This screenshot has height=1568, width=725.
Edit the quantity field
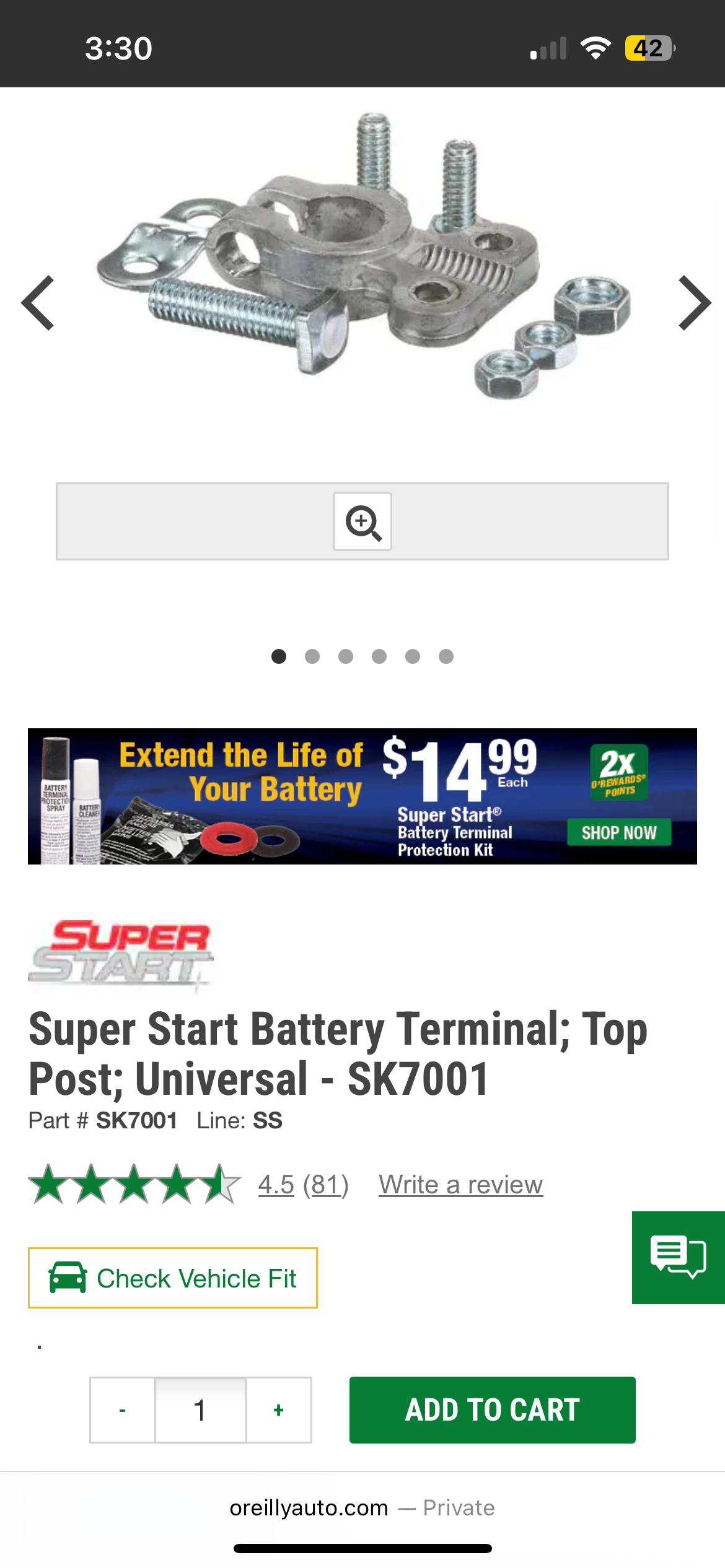tap(200, 1410)
